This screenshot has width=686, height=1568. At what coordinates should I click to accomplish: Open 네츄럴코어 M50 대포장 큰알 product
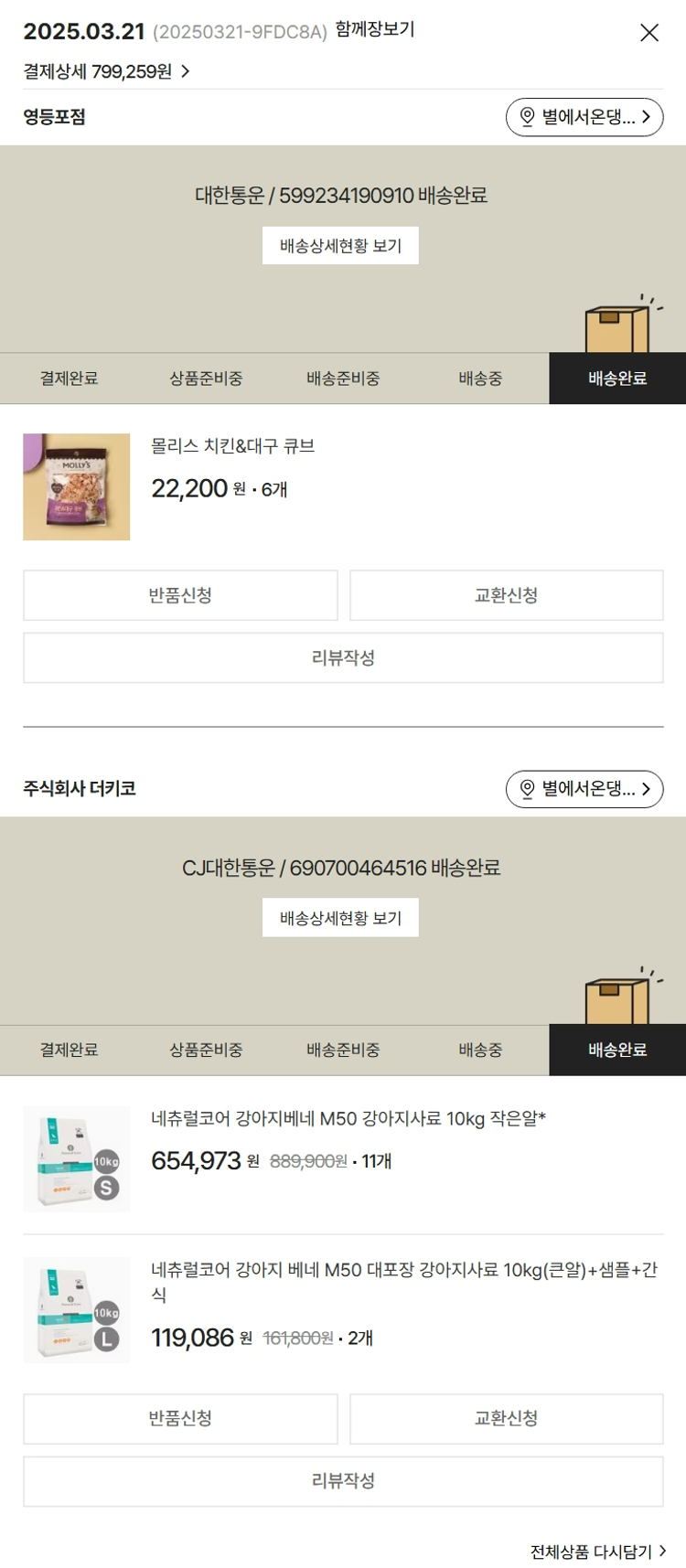pyautogui.click(x=402, y=1271)
